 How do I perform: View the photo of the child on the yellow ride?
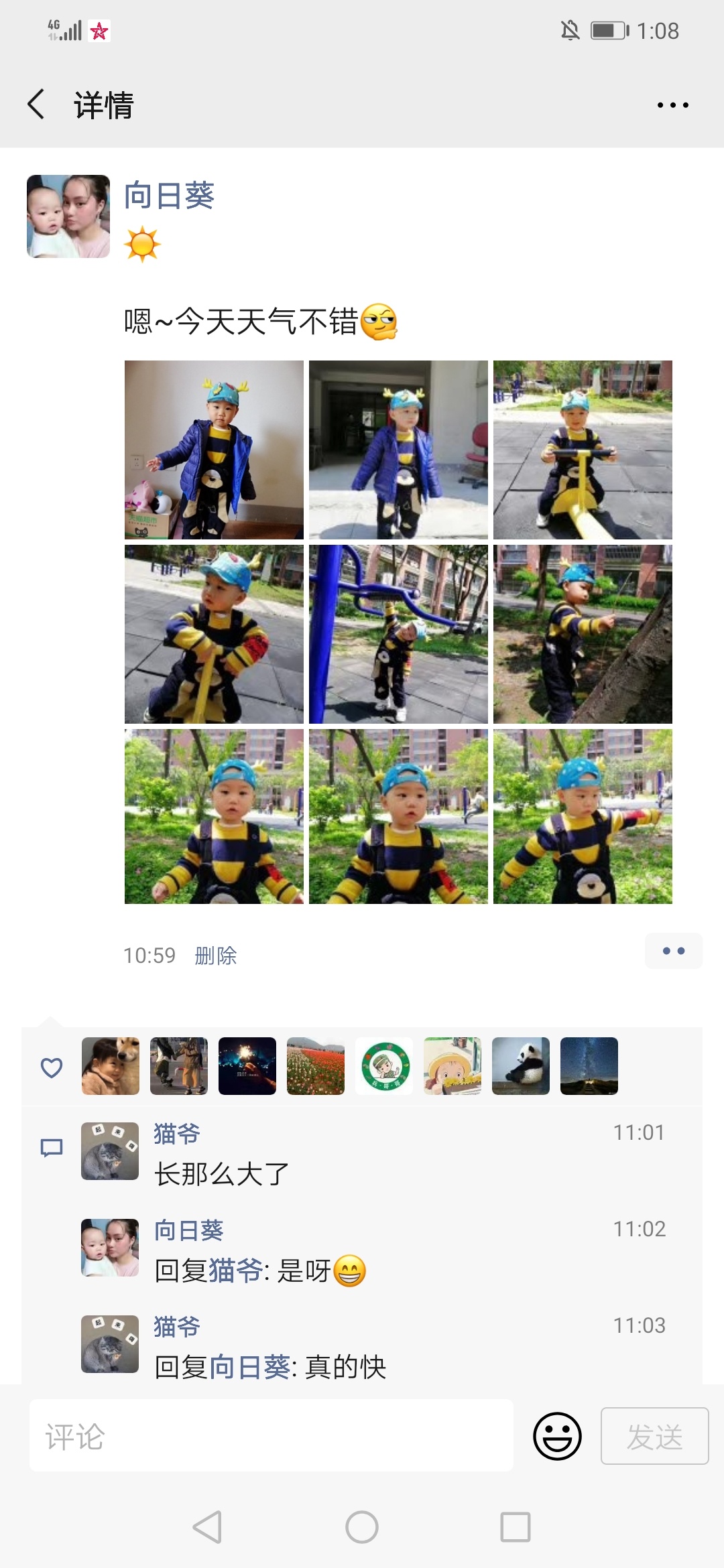(583, 450)
